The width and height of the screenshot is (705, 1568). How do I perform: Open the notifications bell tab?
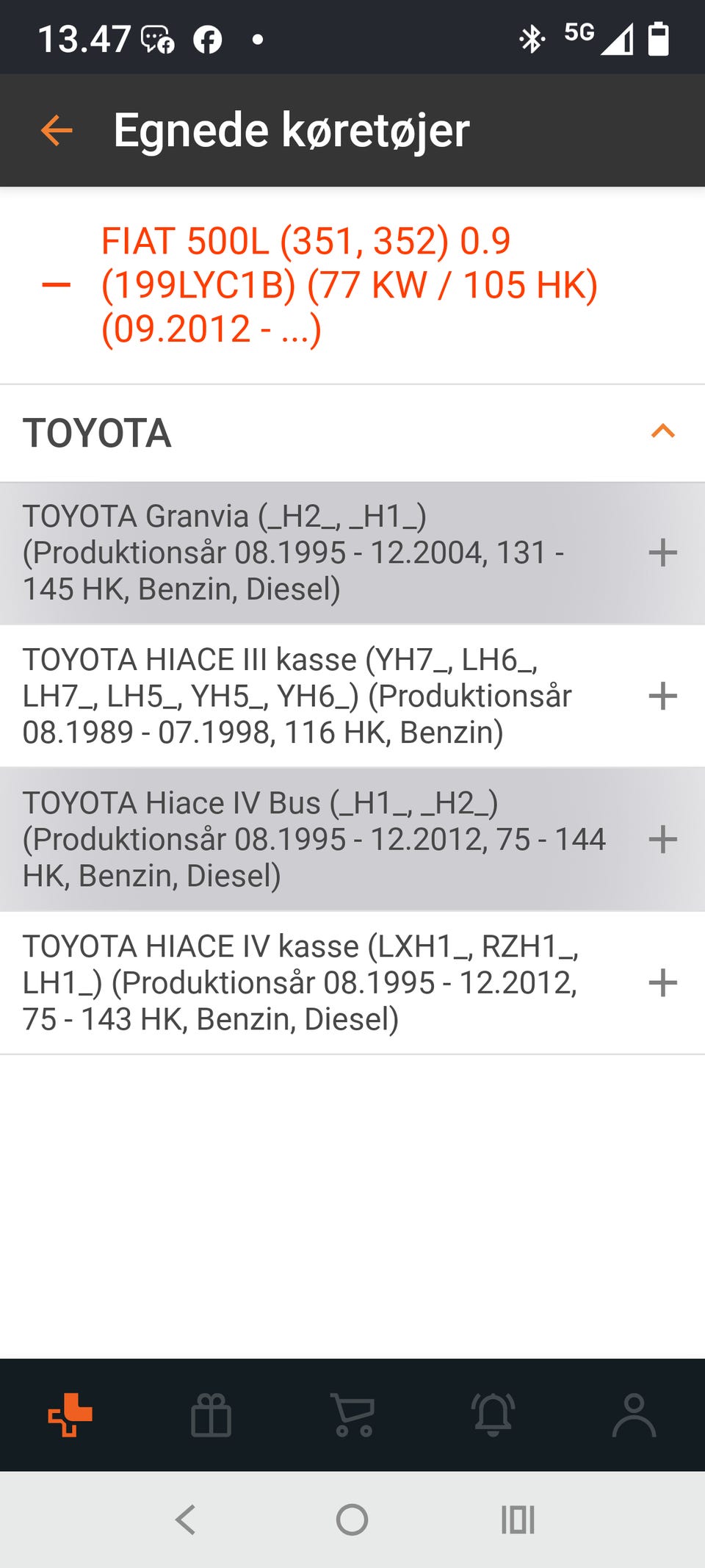(493, 1414)
